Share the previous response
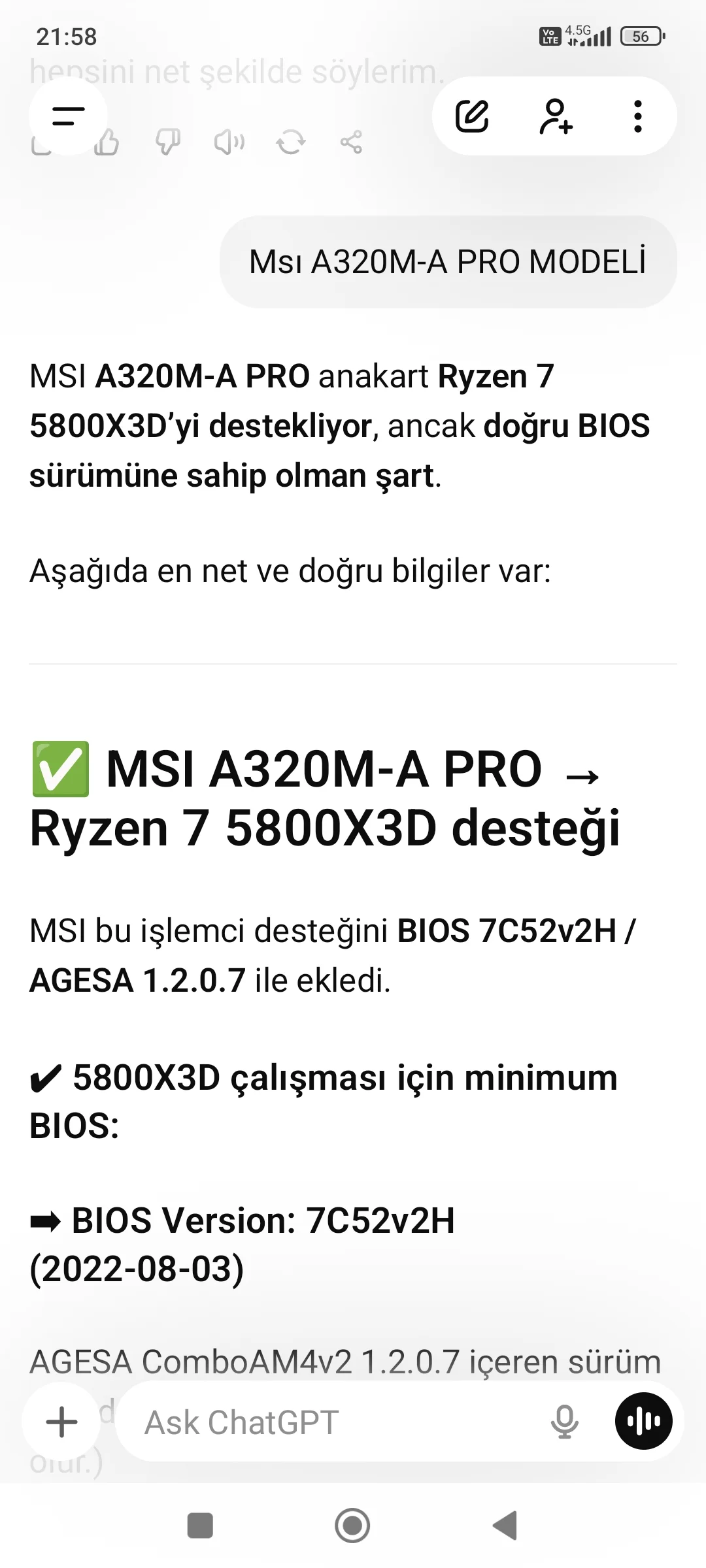The image size is (706, 1568). point(351,142)
